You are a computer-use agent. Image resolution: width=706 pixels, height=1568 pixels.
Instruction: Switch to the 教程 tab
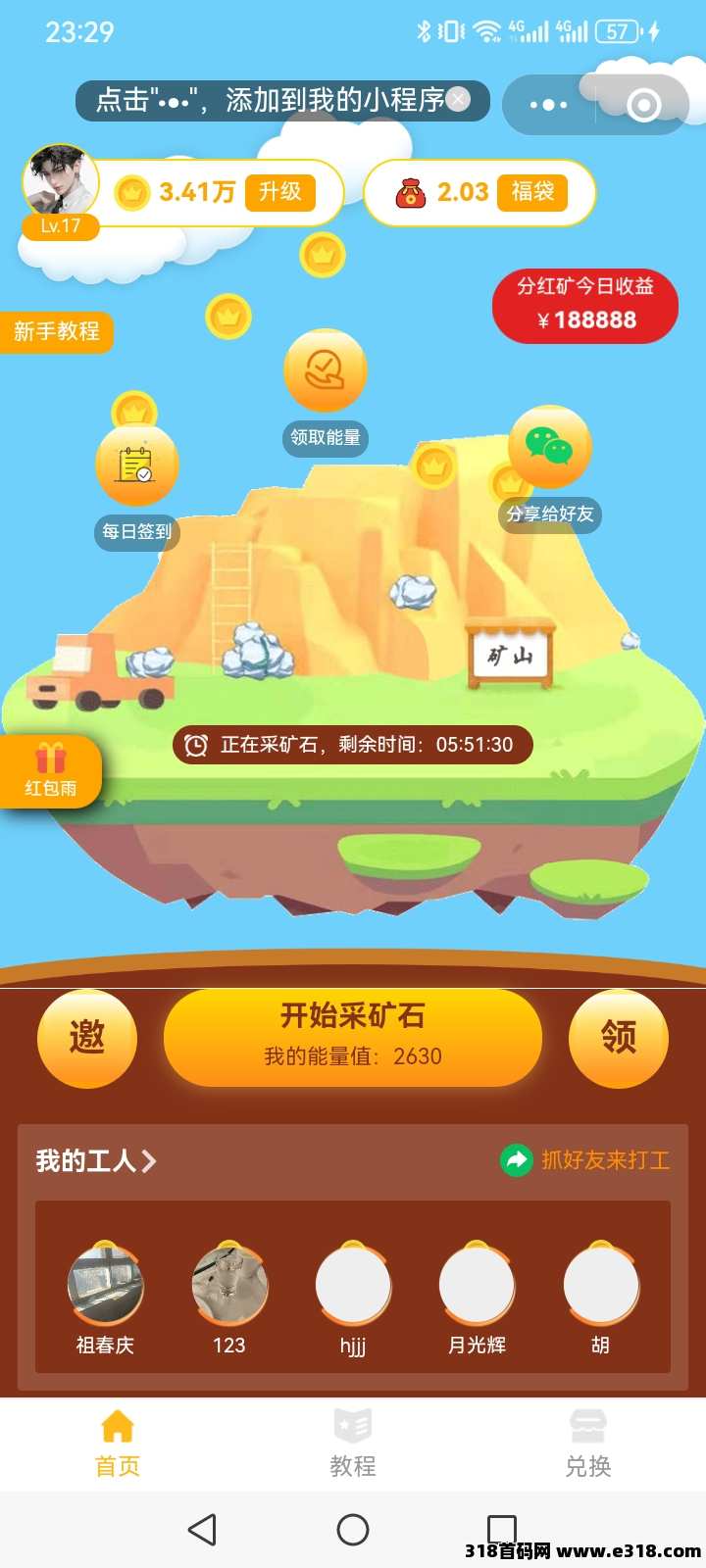[x=353, y=1444]
